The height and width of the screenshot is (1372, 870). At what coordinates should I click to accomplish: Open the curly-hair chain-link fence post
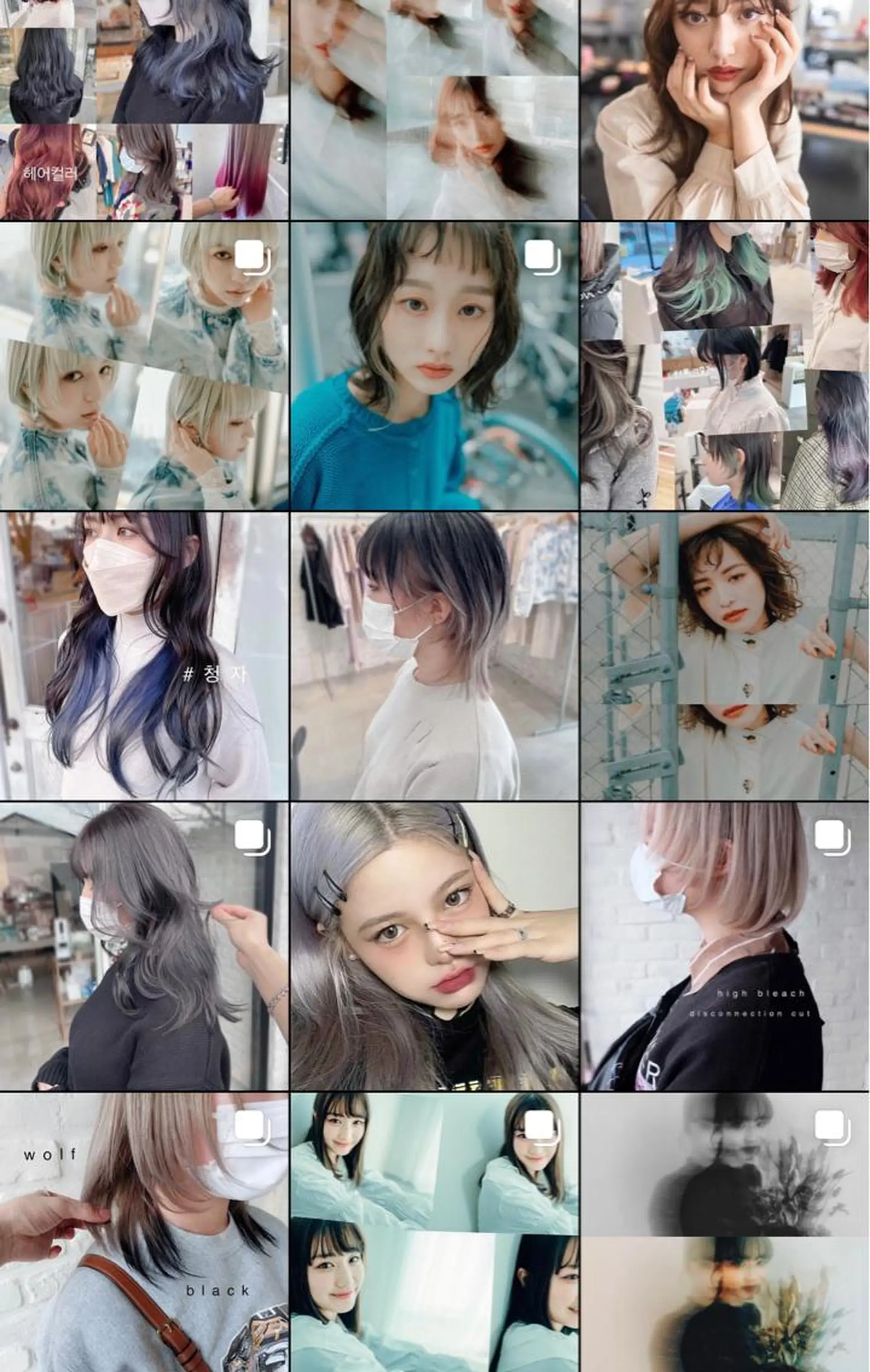pyautogui.click(x=725, y=656)
